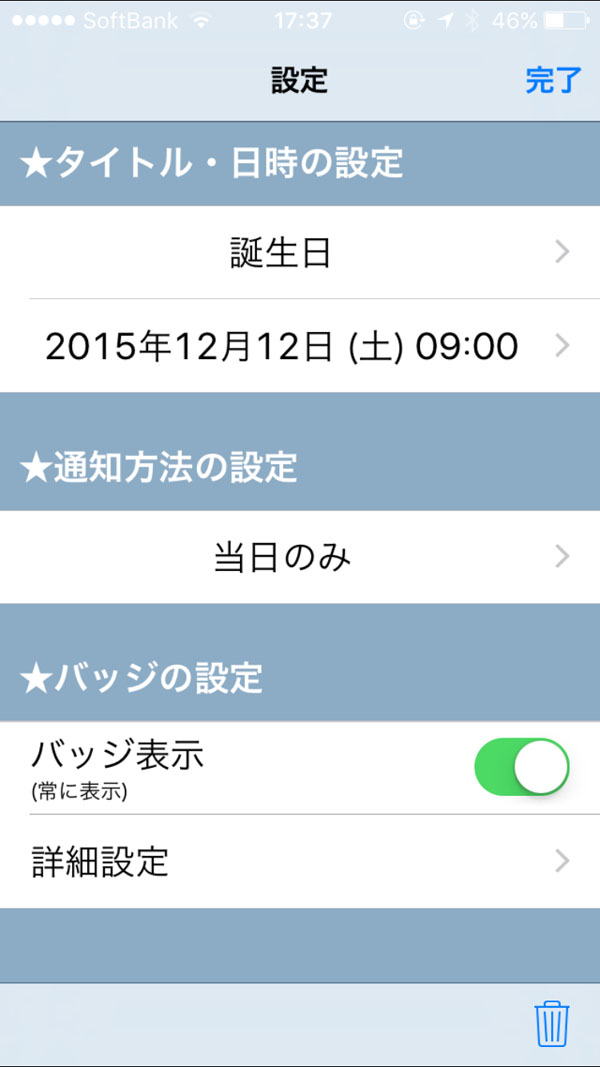Open the 当日のみ notification method row
Image resolution: width=600 pixels, height=1067 pixels.
click(300, 557)
